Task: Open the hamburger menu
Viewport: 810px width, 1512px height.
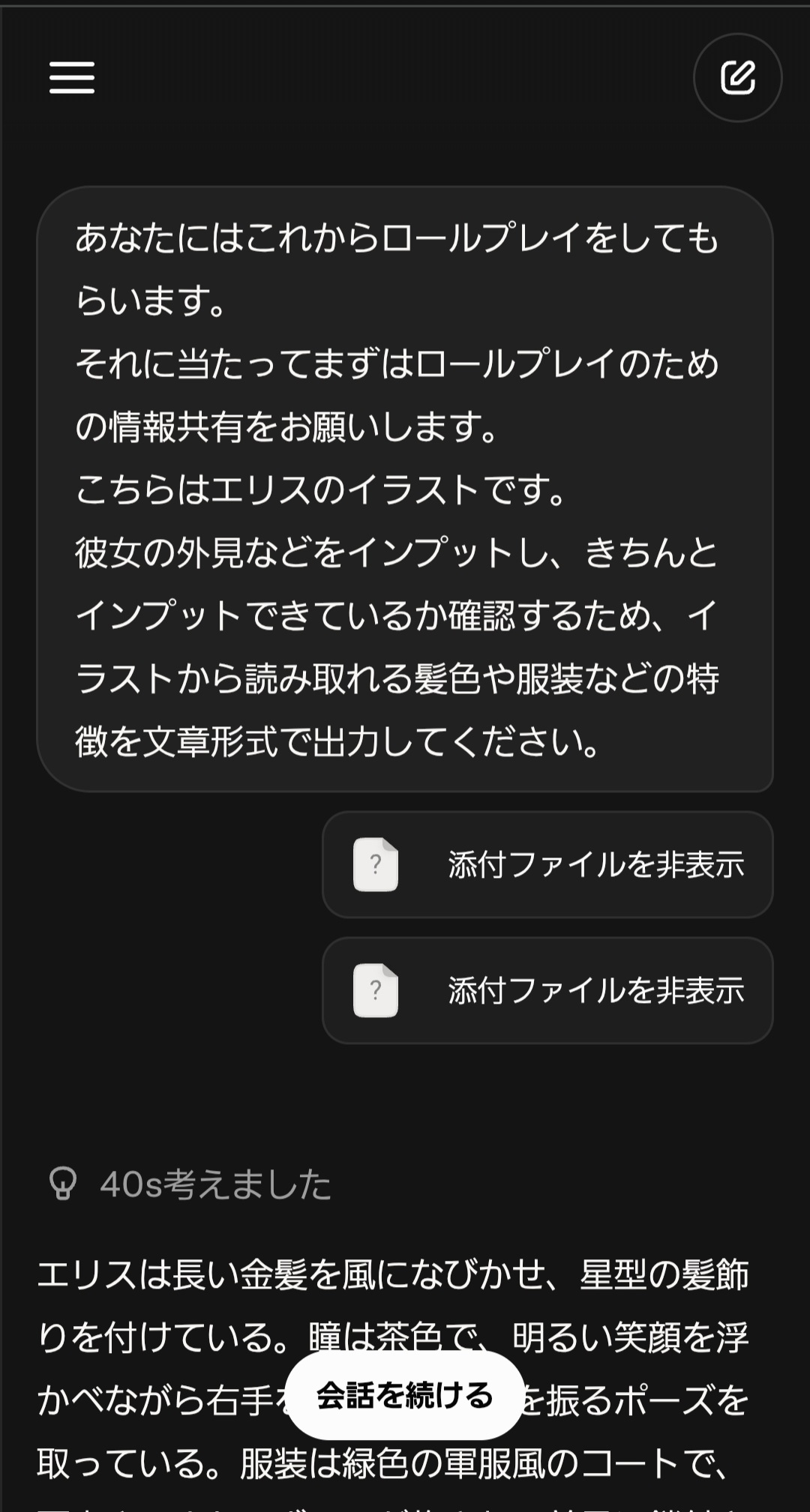Action: pyautogui.click(x=72, y=78)
